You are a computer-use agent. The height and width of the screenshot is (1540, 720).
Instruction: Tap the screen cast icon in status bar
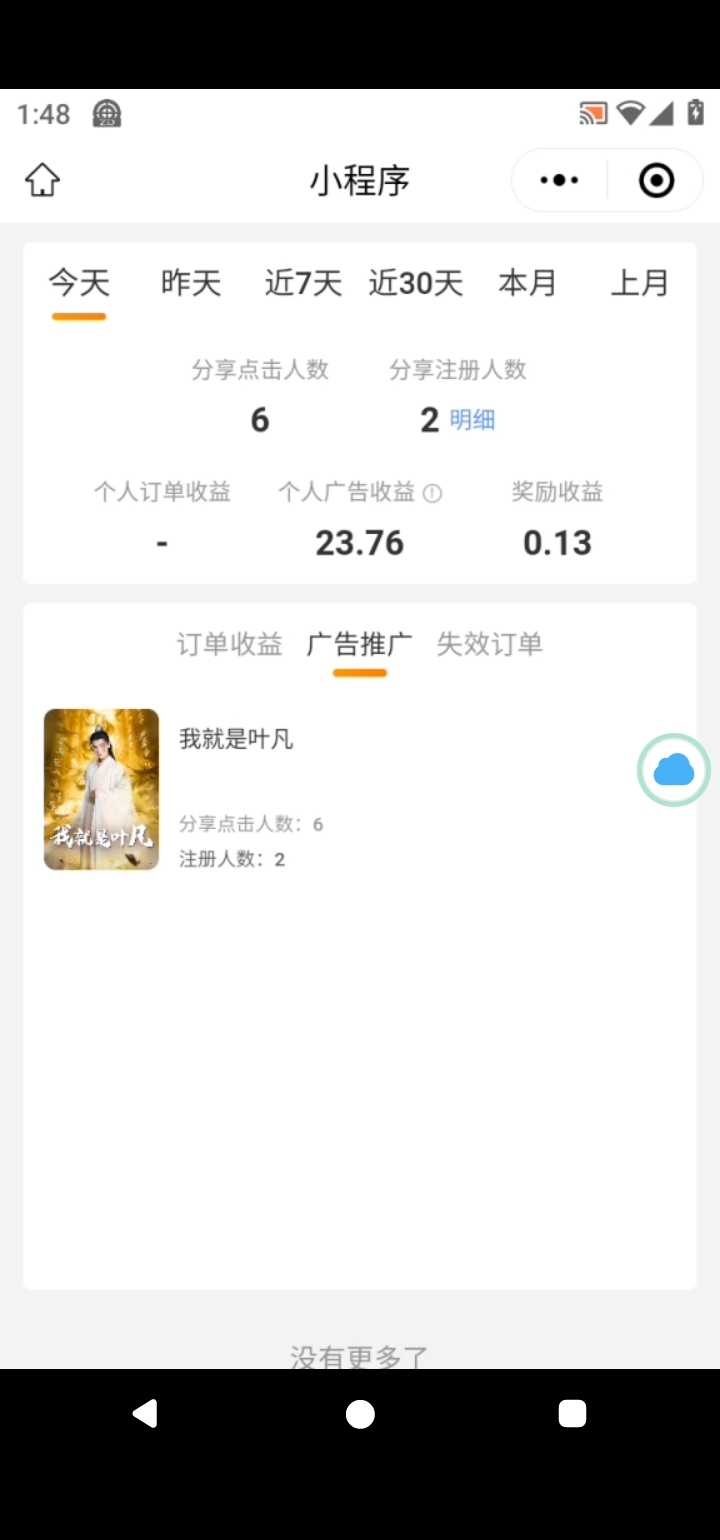pos(592,113)
